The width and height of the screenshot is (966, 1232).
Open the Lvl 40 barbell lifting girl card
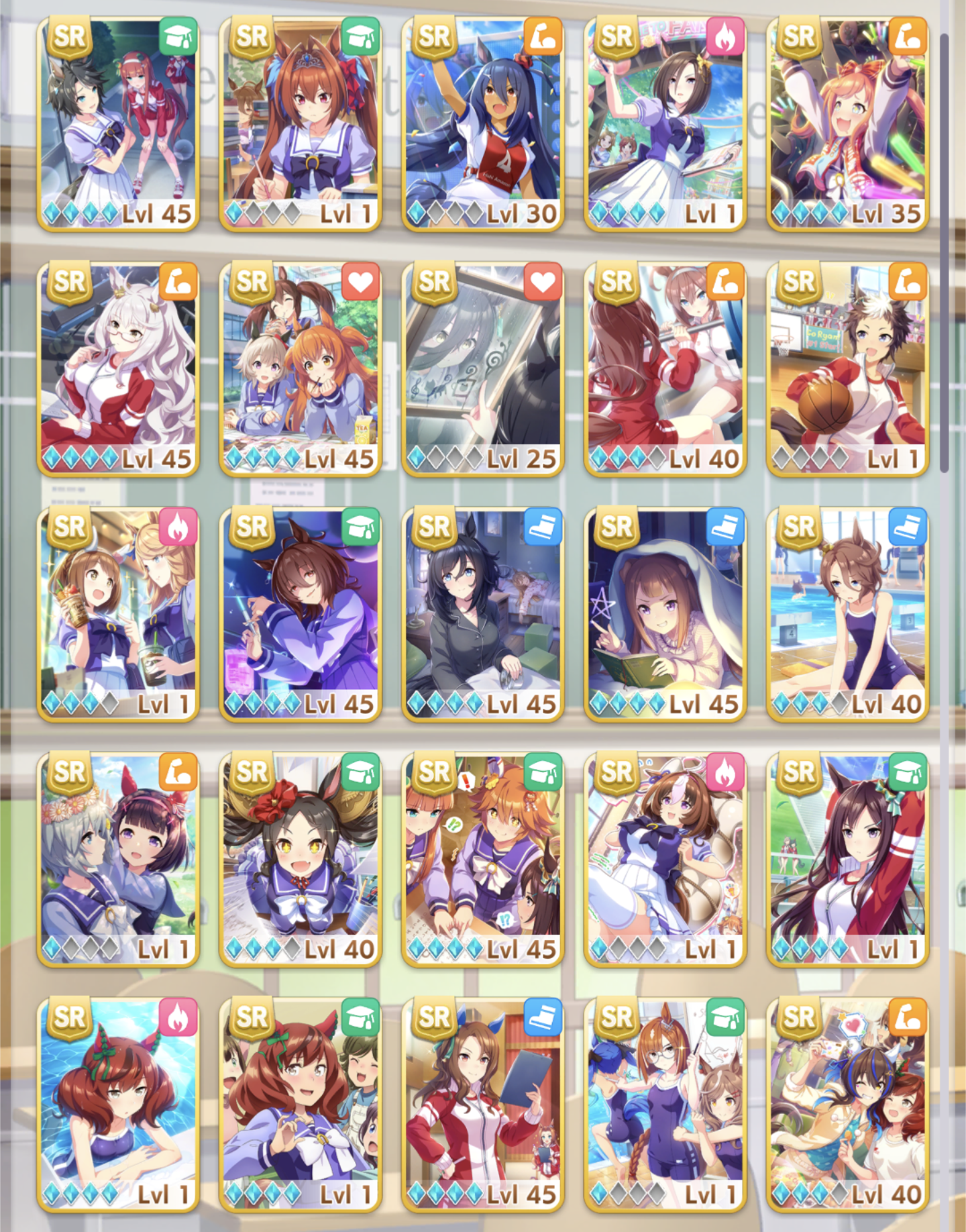click(x=665, y=369)
